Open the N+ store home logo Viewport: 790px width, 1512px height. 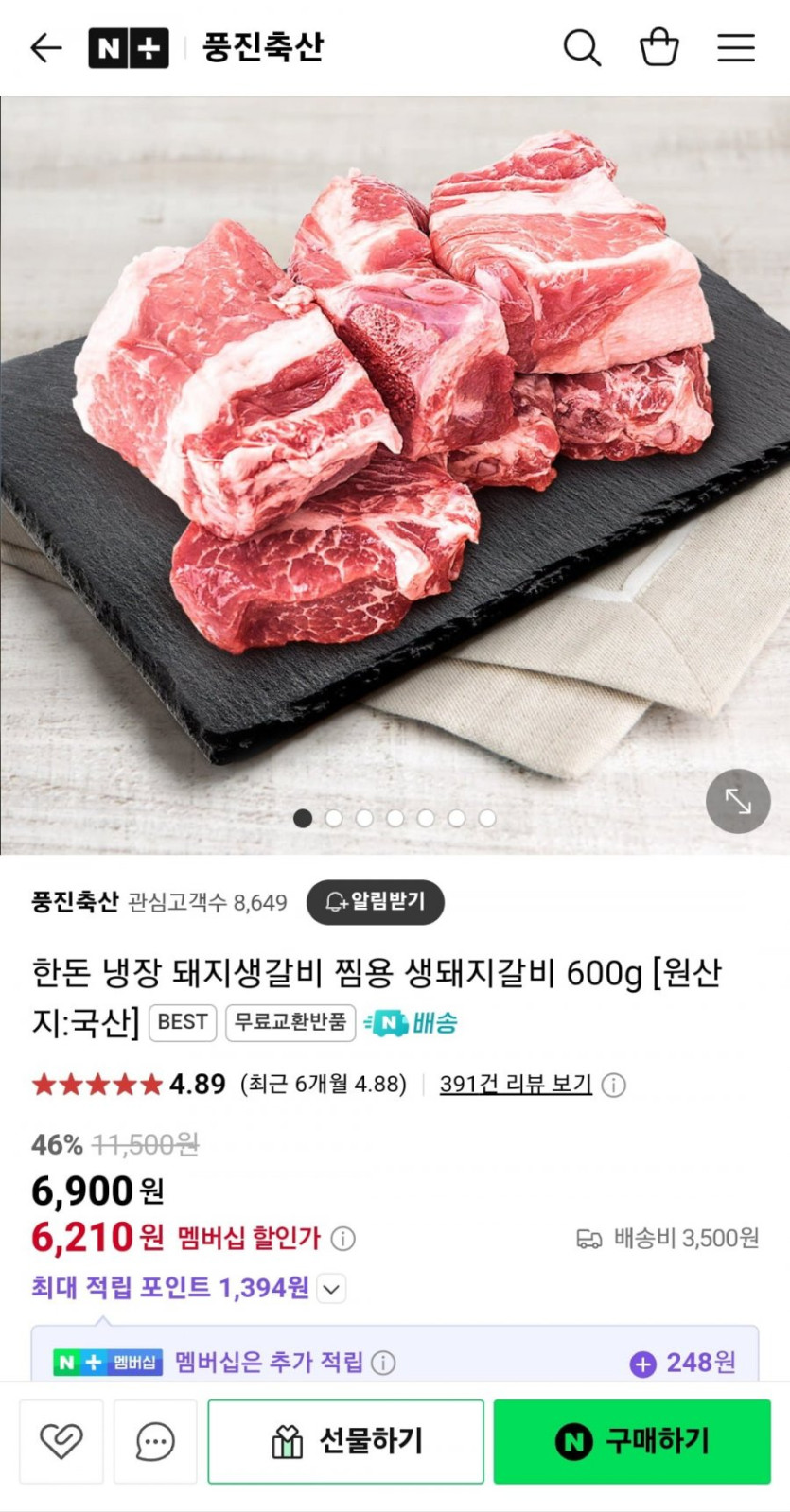[129, 47]
